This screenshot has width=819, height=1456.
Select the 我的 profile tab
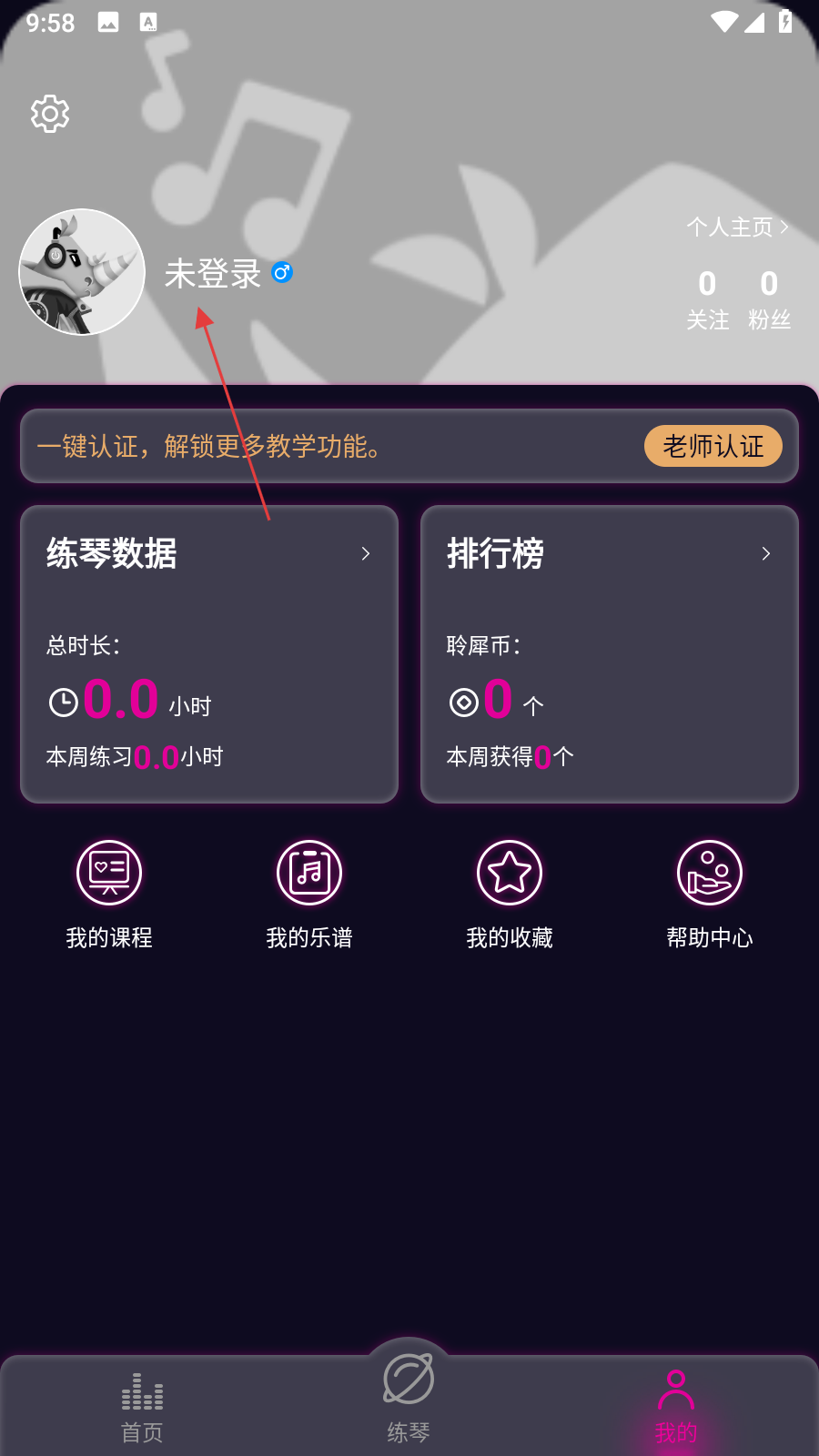(675, 1408)
